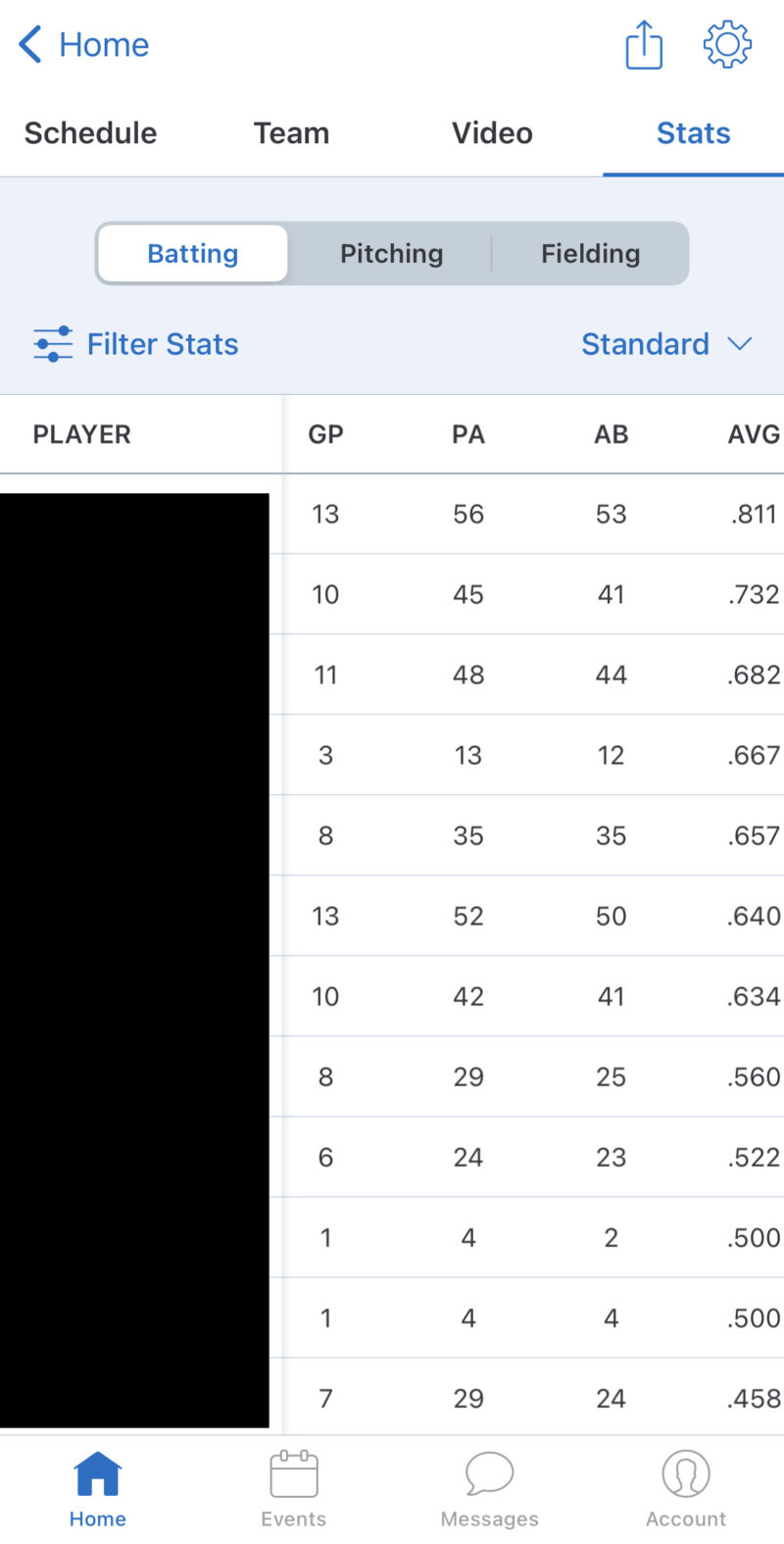Open the Events tab
The height and width of the screenshot is (1544, 784).
[294, 1489]
